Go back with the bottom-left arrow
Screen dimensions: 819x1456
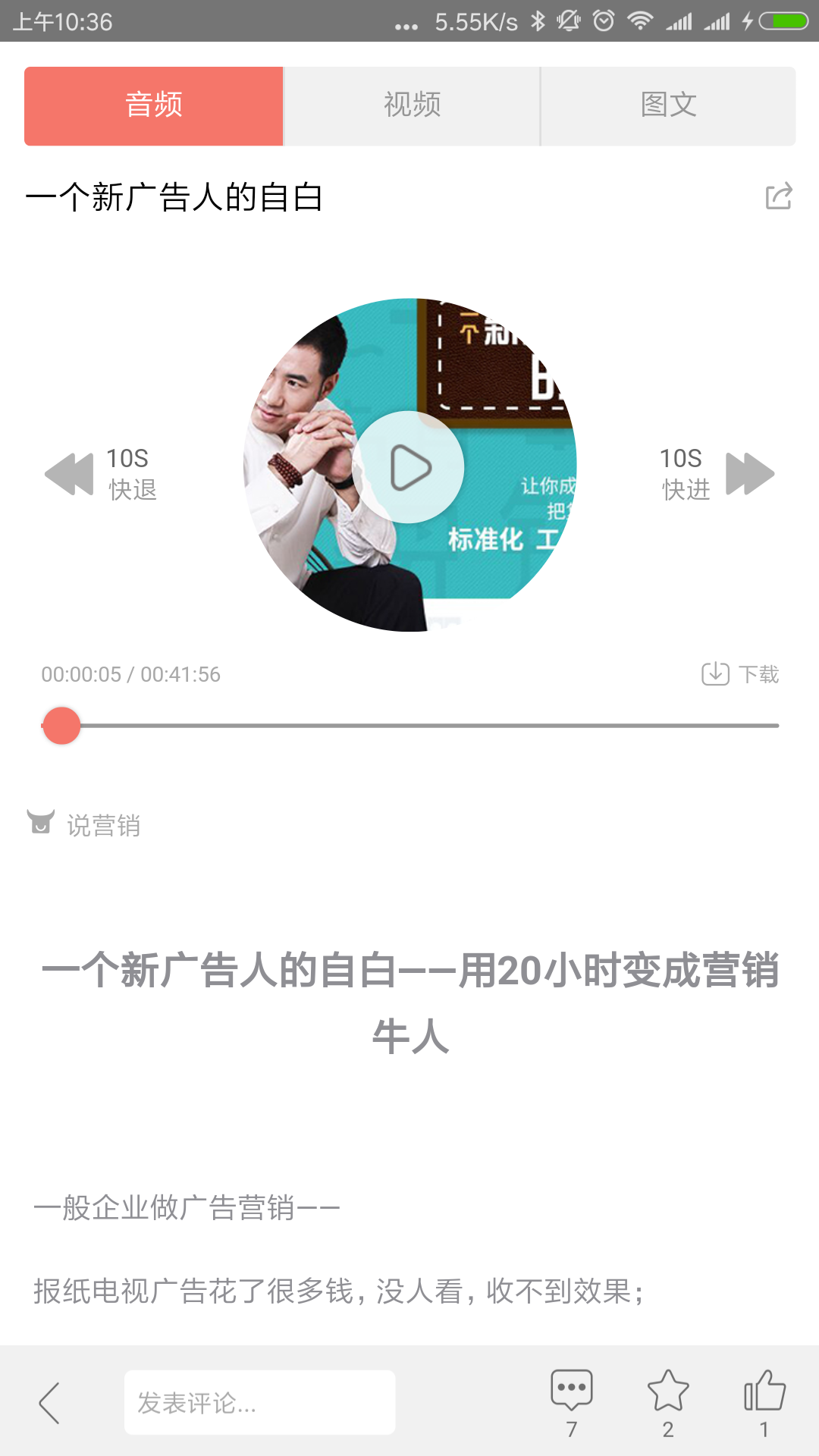tap(50, 1401)
